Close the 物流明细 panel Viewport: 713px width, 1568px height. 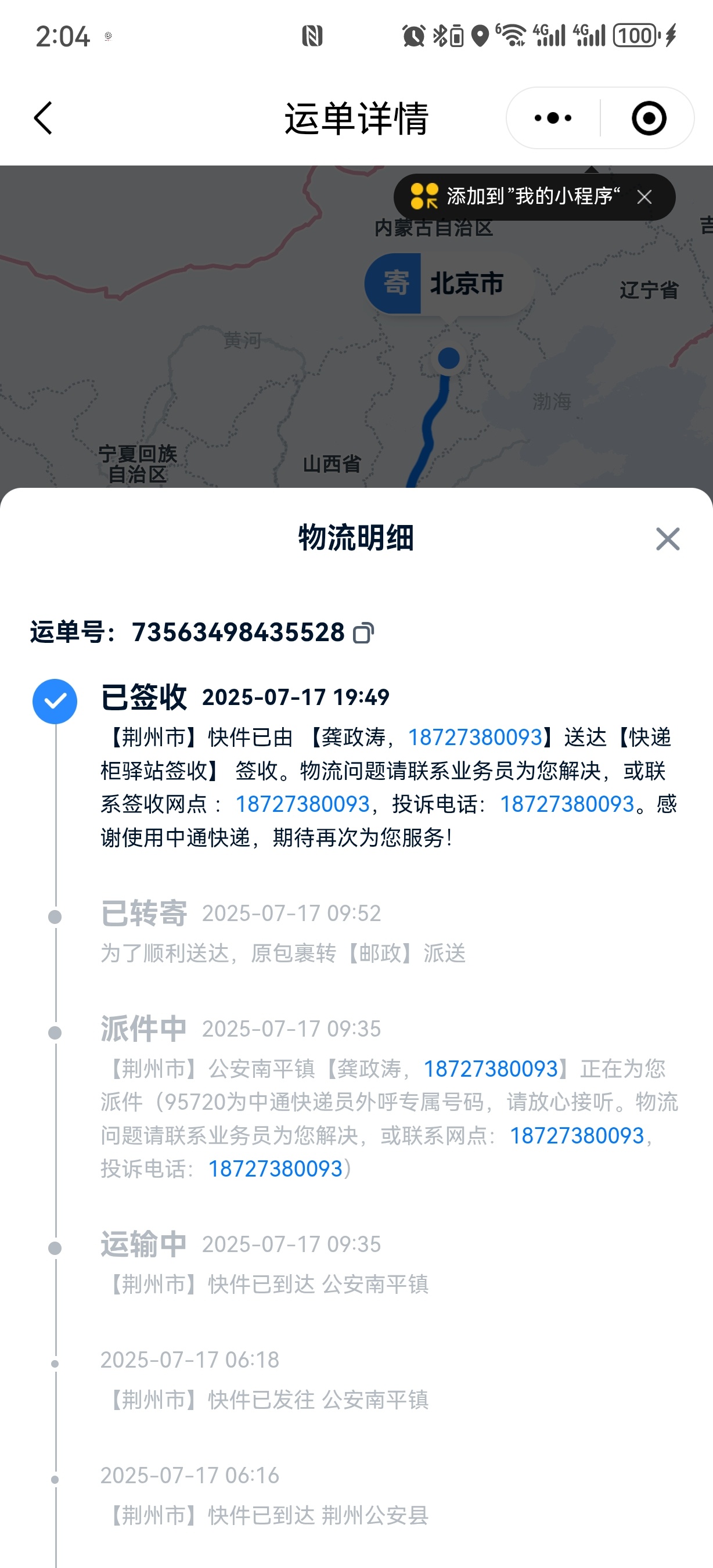(x=667, y=539)
